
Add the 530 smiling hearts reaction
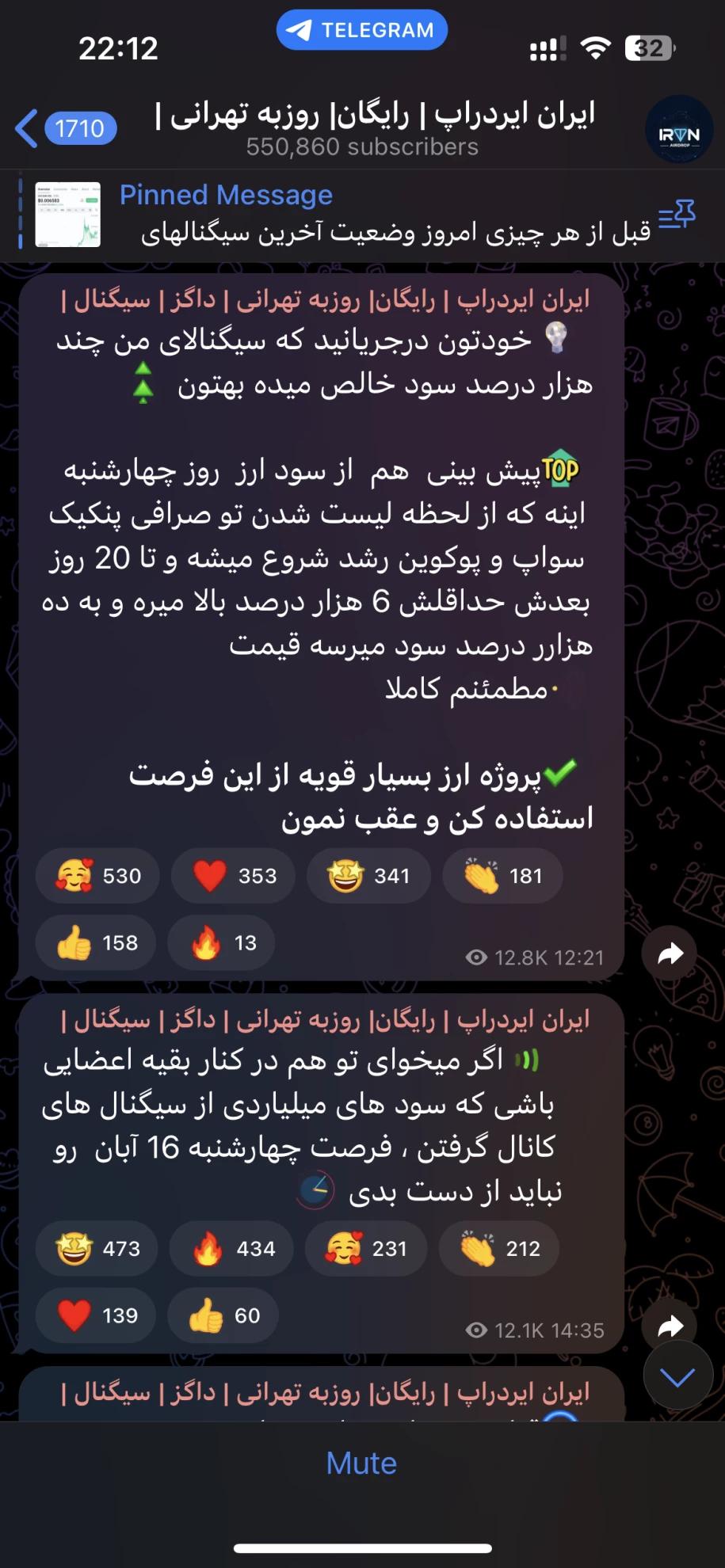[97, 876]
